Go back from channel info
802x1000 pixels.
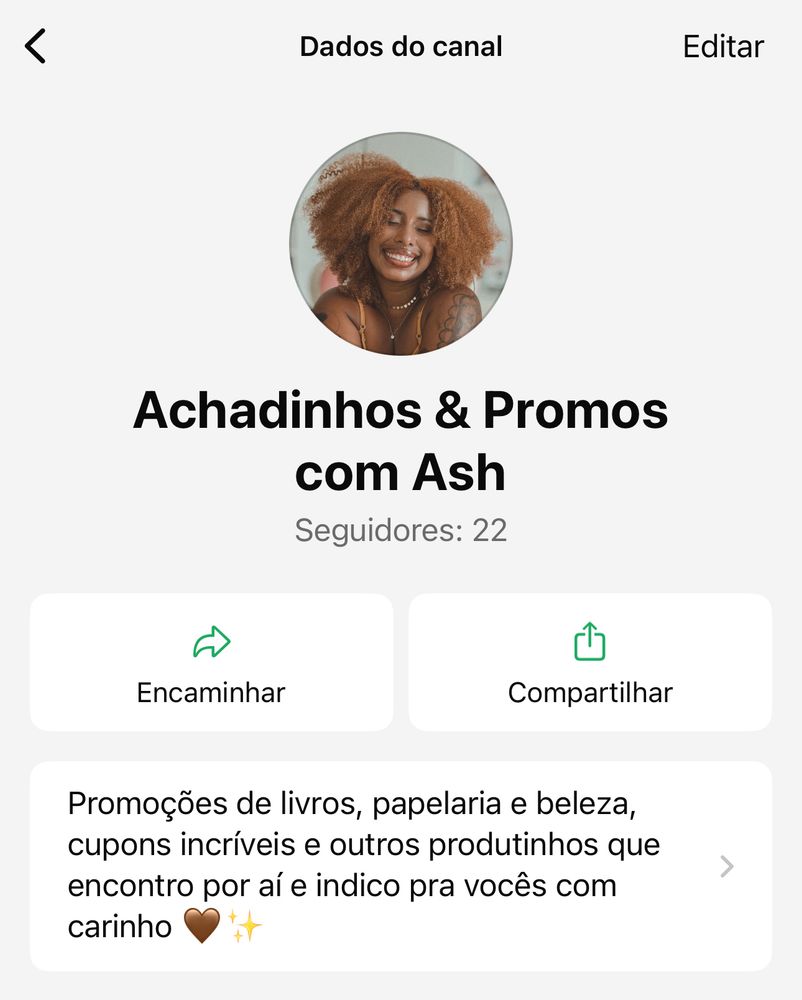click(36, 46)
